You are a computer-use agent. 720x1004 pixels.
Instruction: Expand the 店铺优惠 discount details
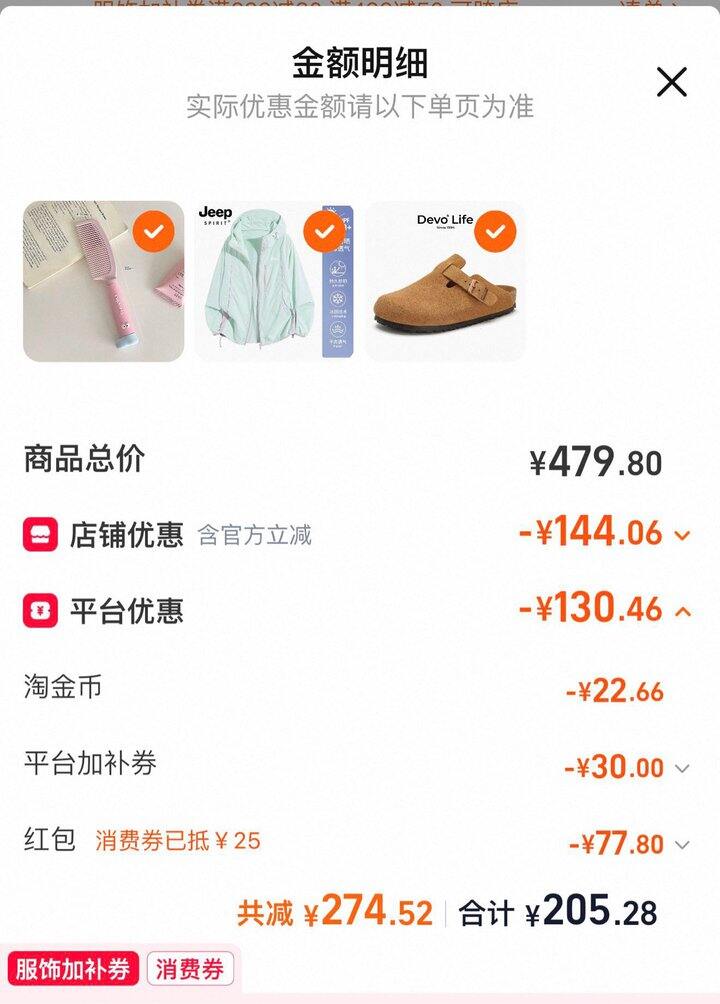coord(683,535)
